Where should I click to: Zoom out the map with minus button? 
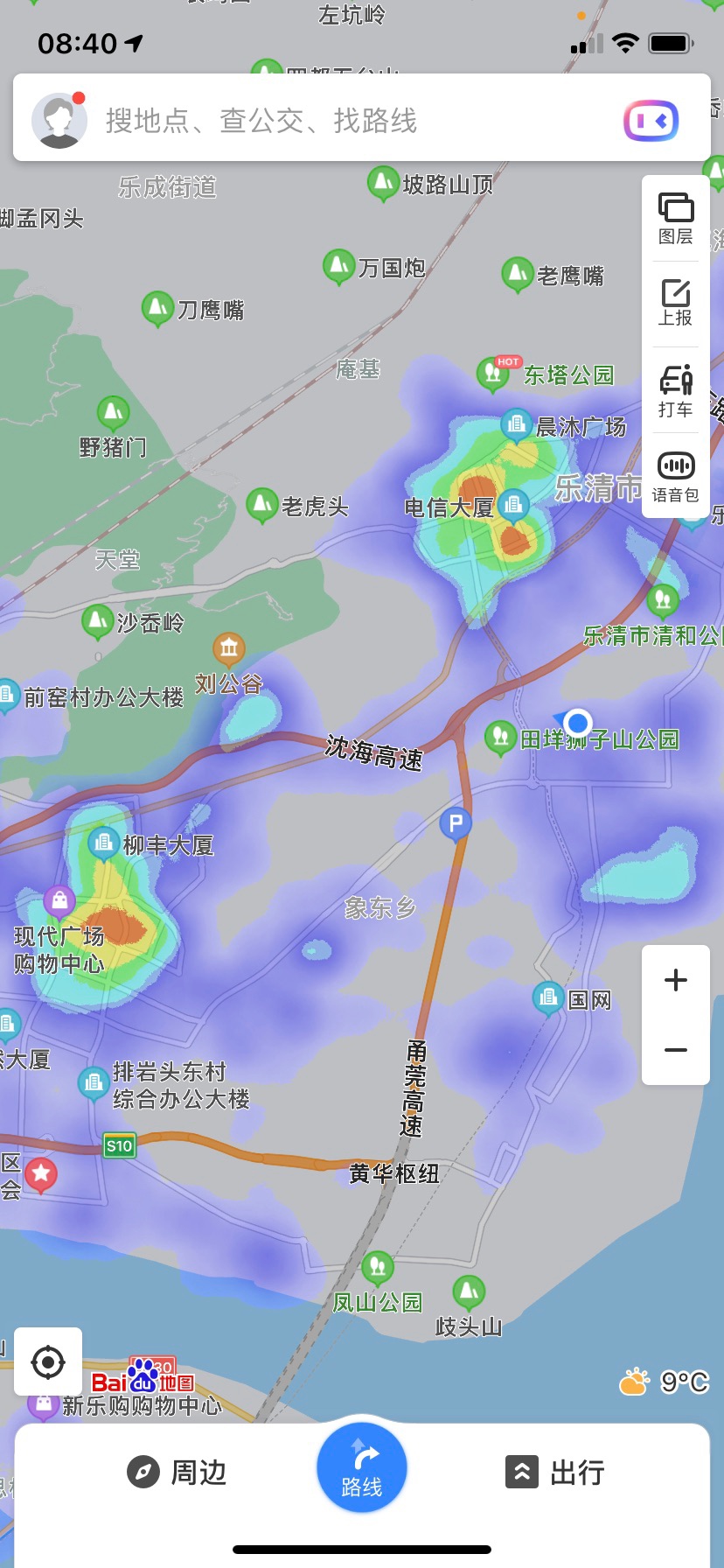click(676, 1050)
